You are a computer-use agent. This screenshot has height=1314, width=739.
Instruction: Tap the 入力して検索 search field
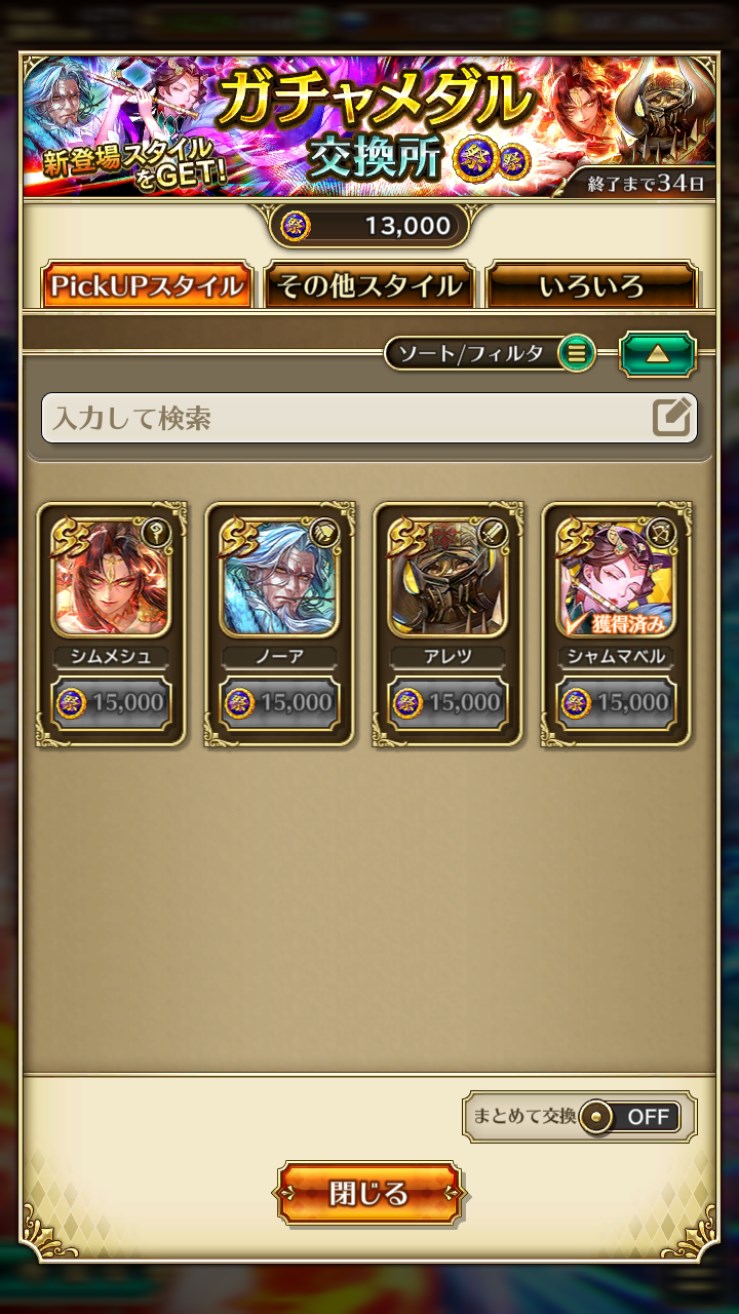350,418
